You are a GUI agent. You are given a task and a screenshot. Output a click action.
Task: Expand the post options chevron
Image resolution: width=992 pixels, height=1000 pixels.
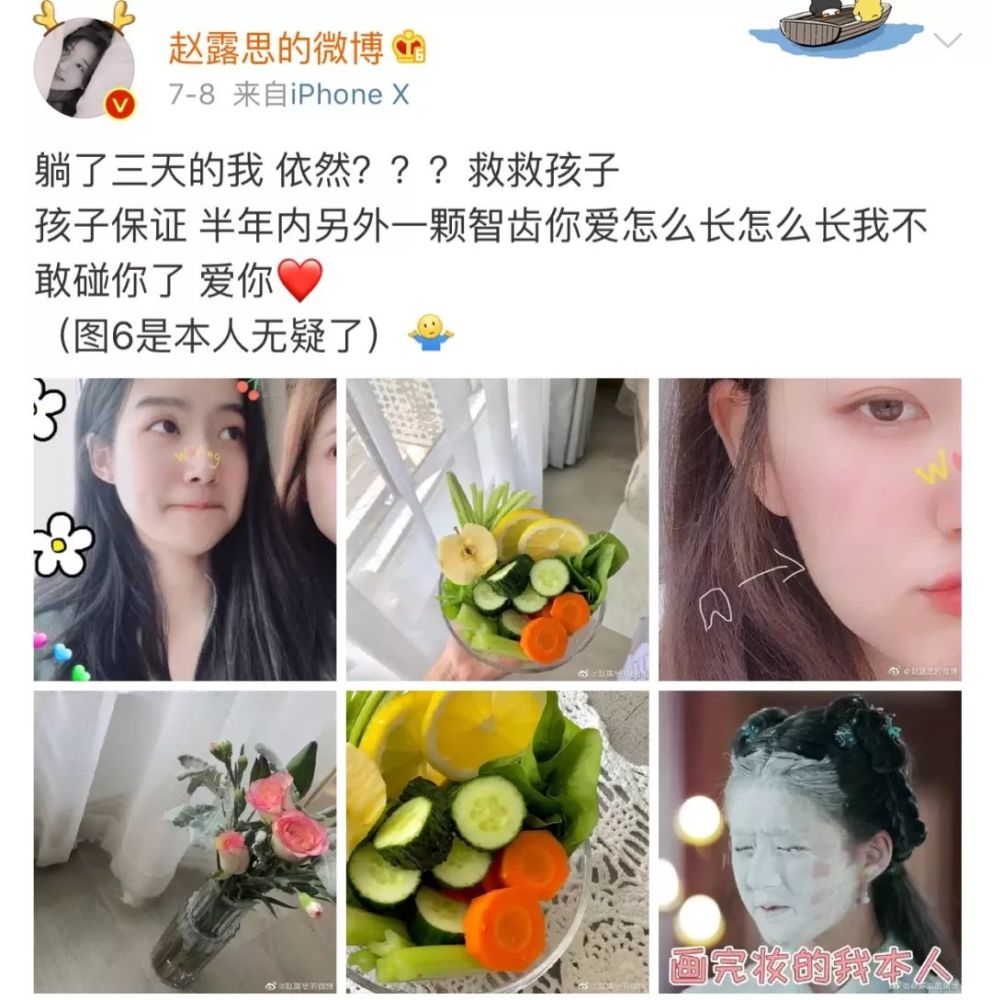pyautogui.click(x=946, y=42)
